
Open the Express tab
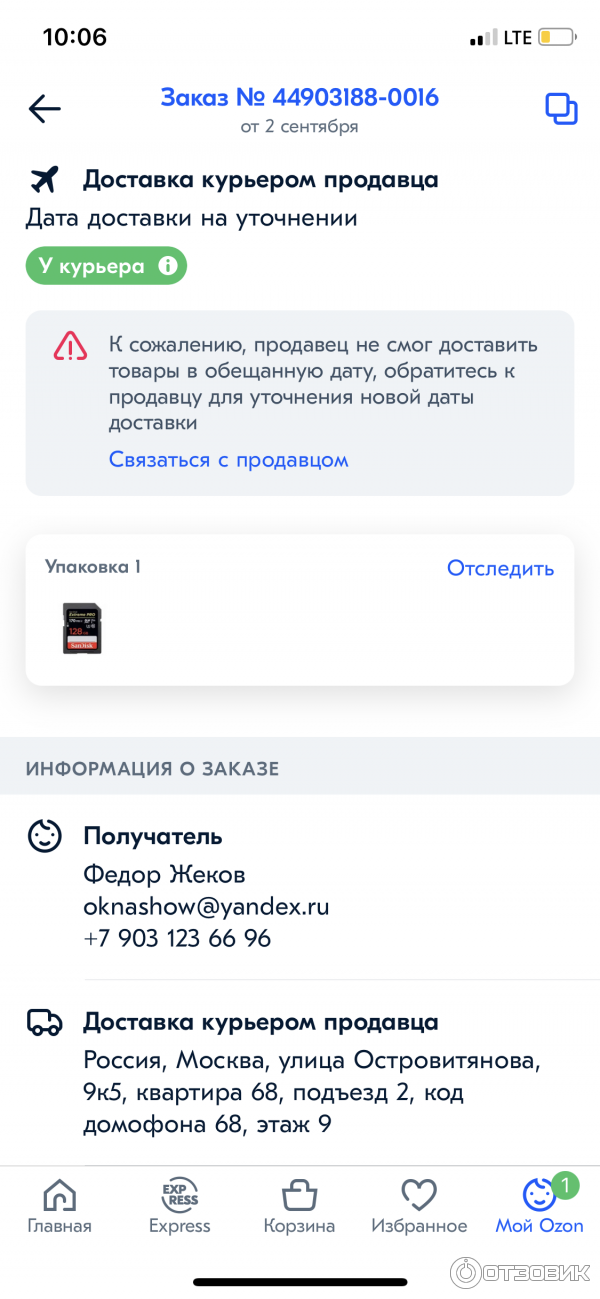click(180, 1207)
